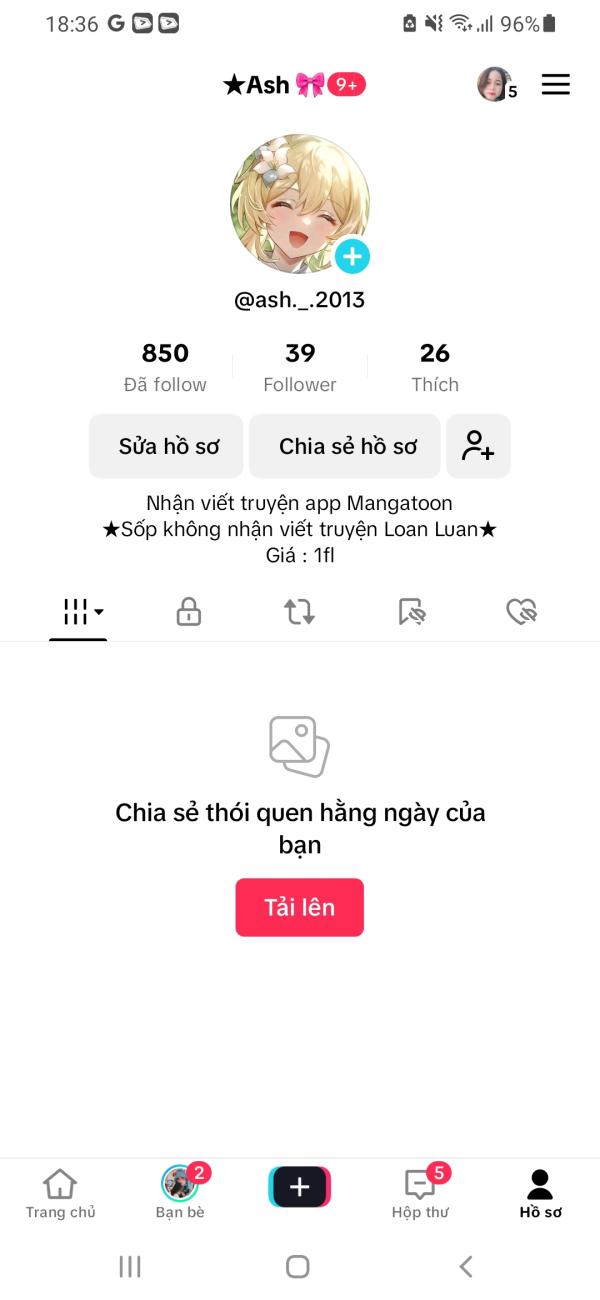Open the posts grid tab dropdown

pos(80,612)
